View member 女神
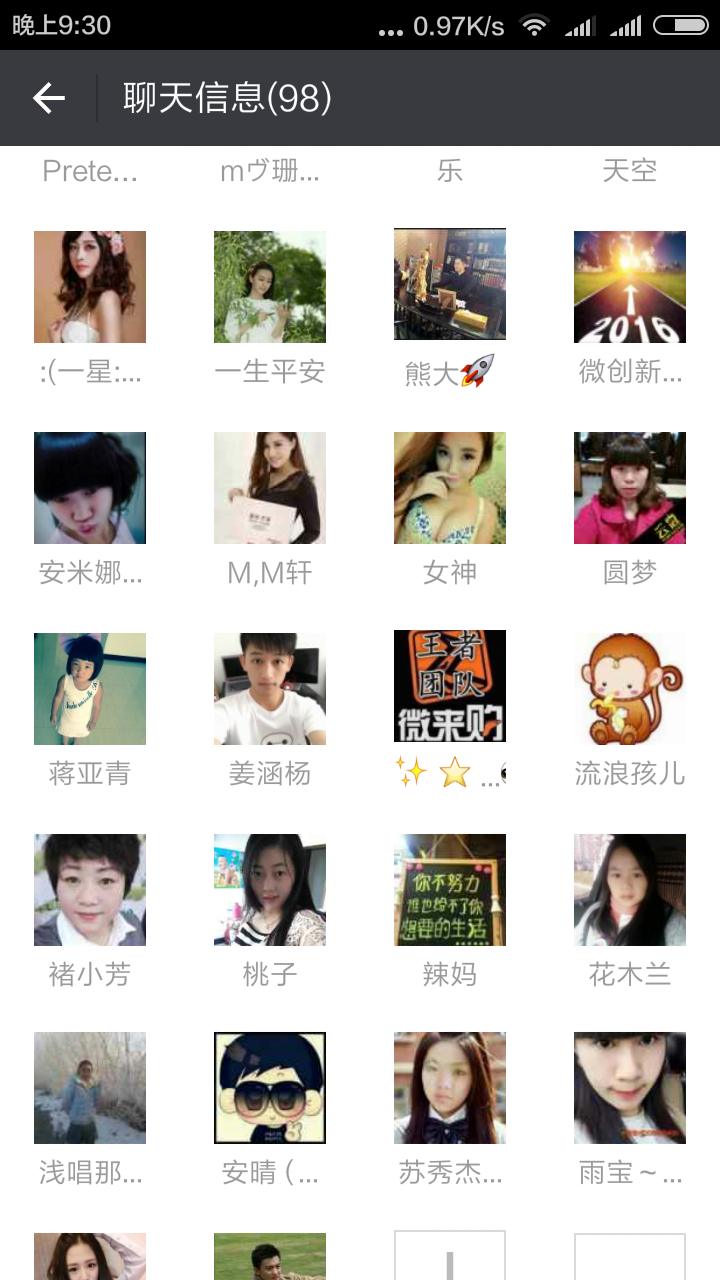 click(450, 488)
